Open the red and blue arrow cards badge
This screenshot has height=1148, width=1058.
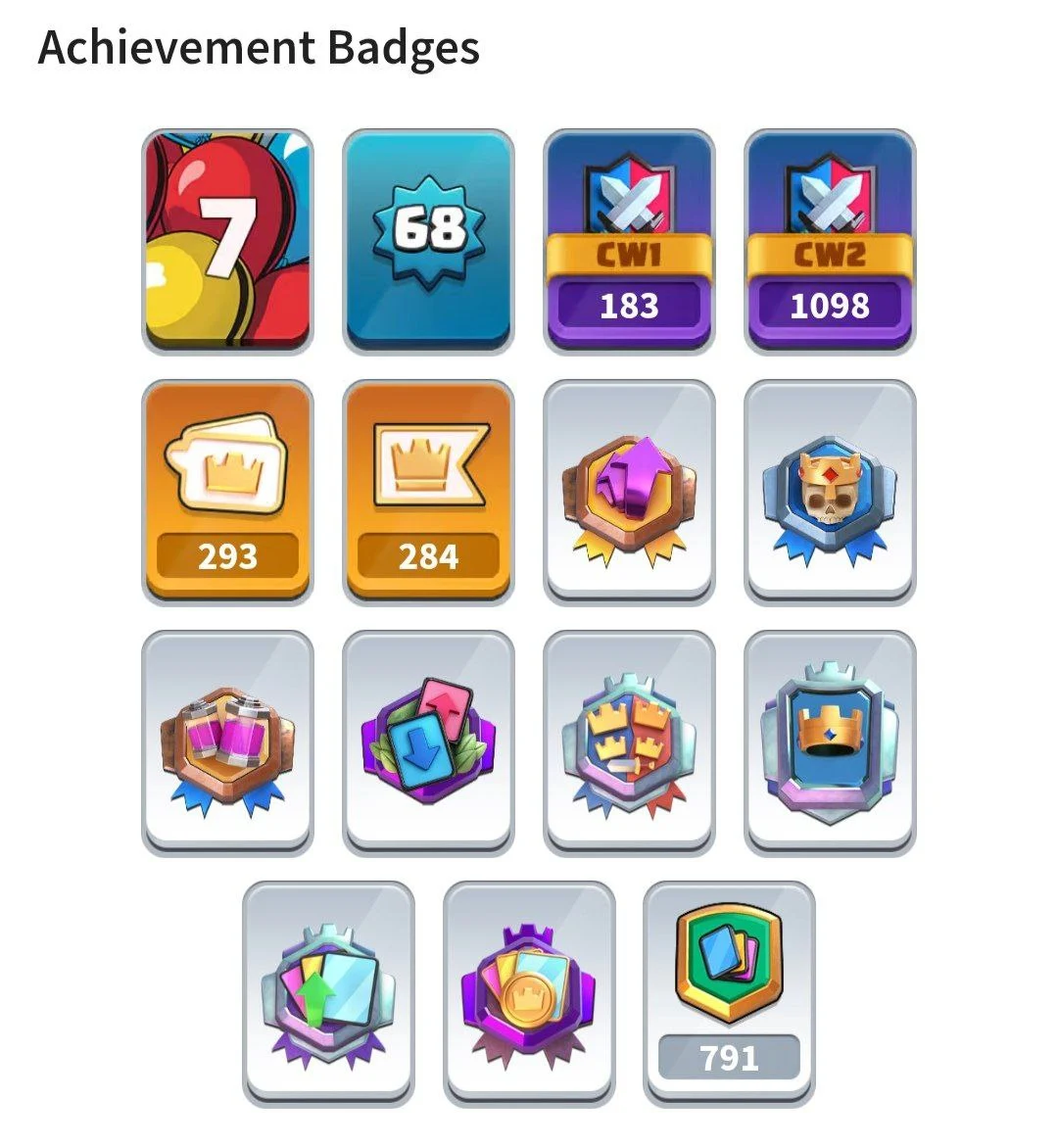(x=428, y=742)
